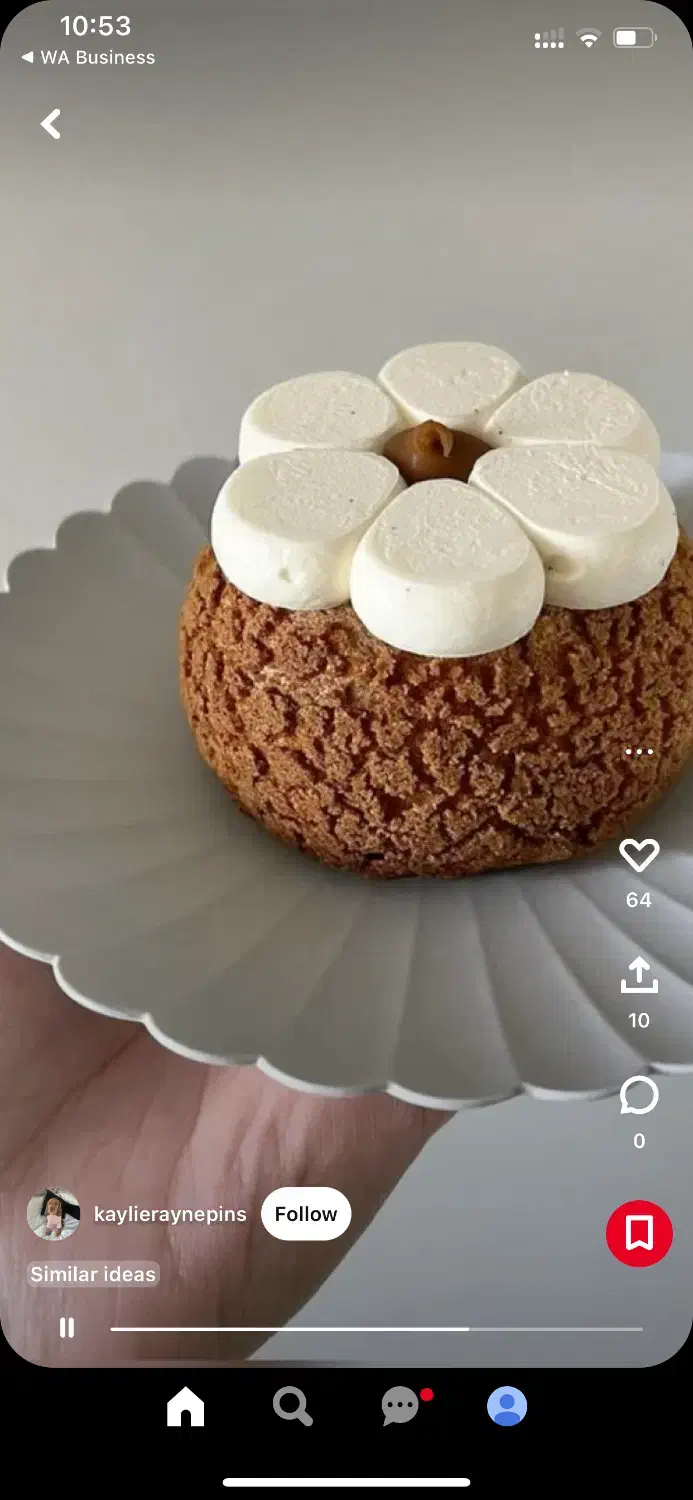
Task: Switch to the Profile tab
Action: pos(507,1406)
